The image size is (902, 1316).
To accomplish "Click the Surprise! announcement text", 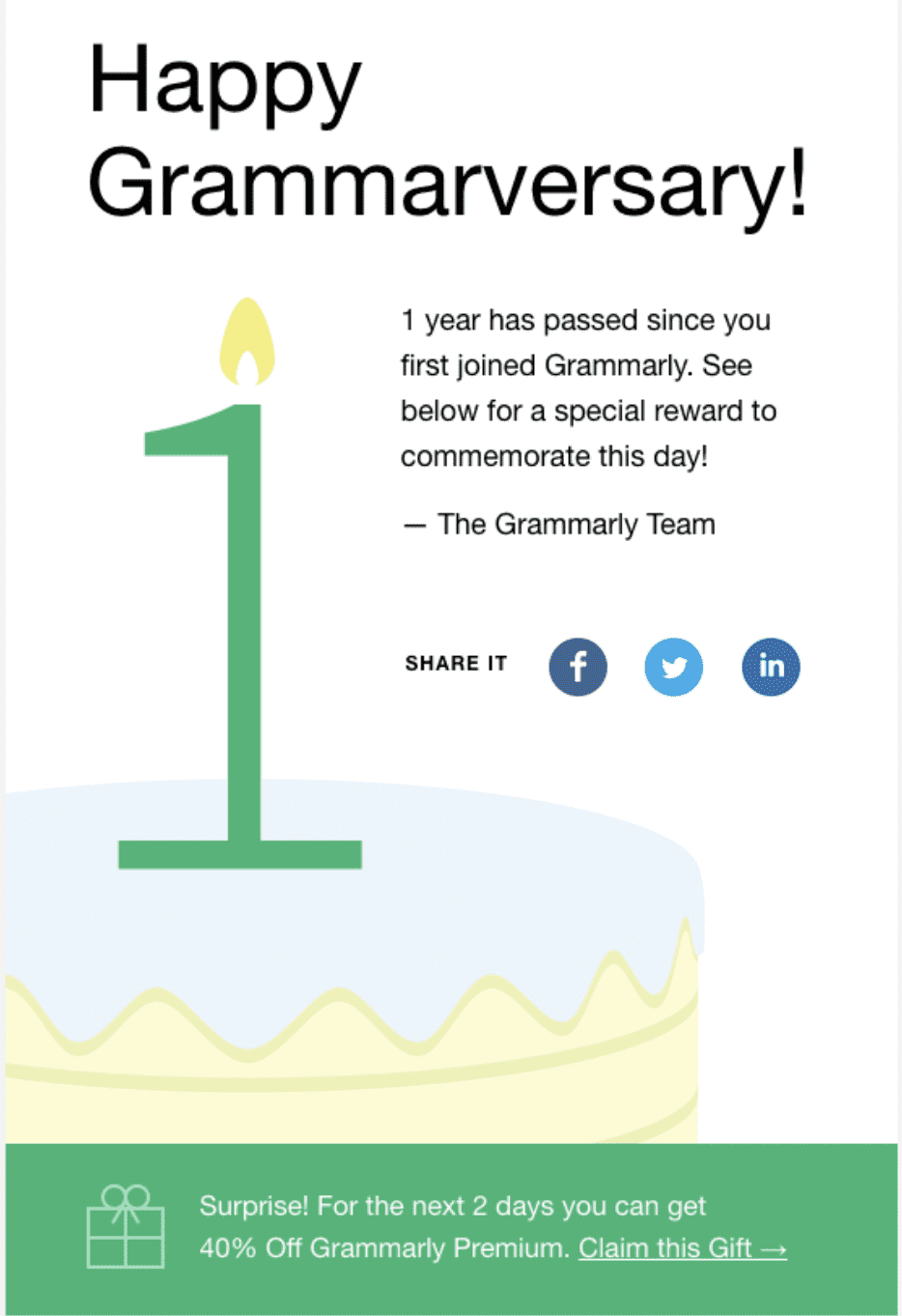I will tap(452, 1206).
